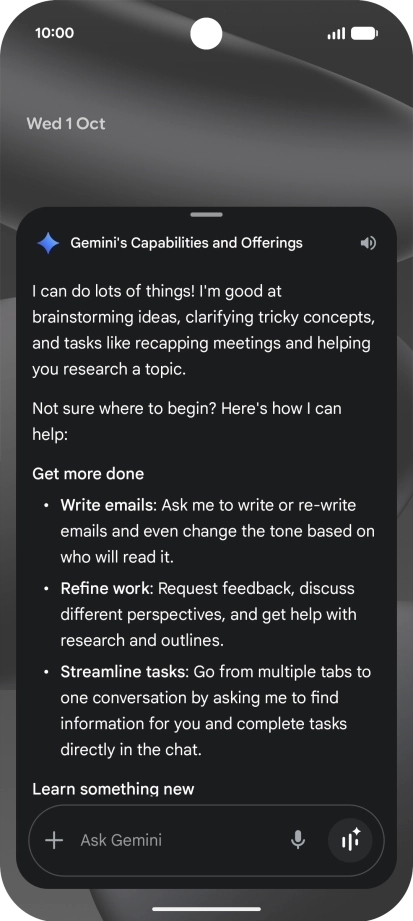Image resolution: width=413 pixels, height=921 pixels.
Task: Tap the plus icon to add attachment
Action: [x=54, y=840]
